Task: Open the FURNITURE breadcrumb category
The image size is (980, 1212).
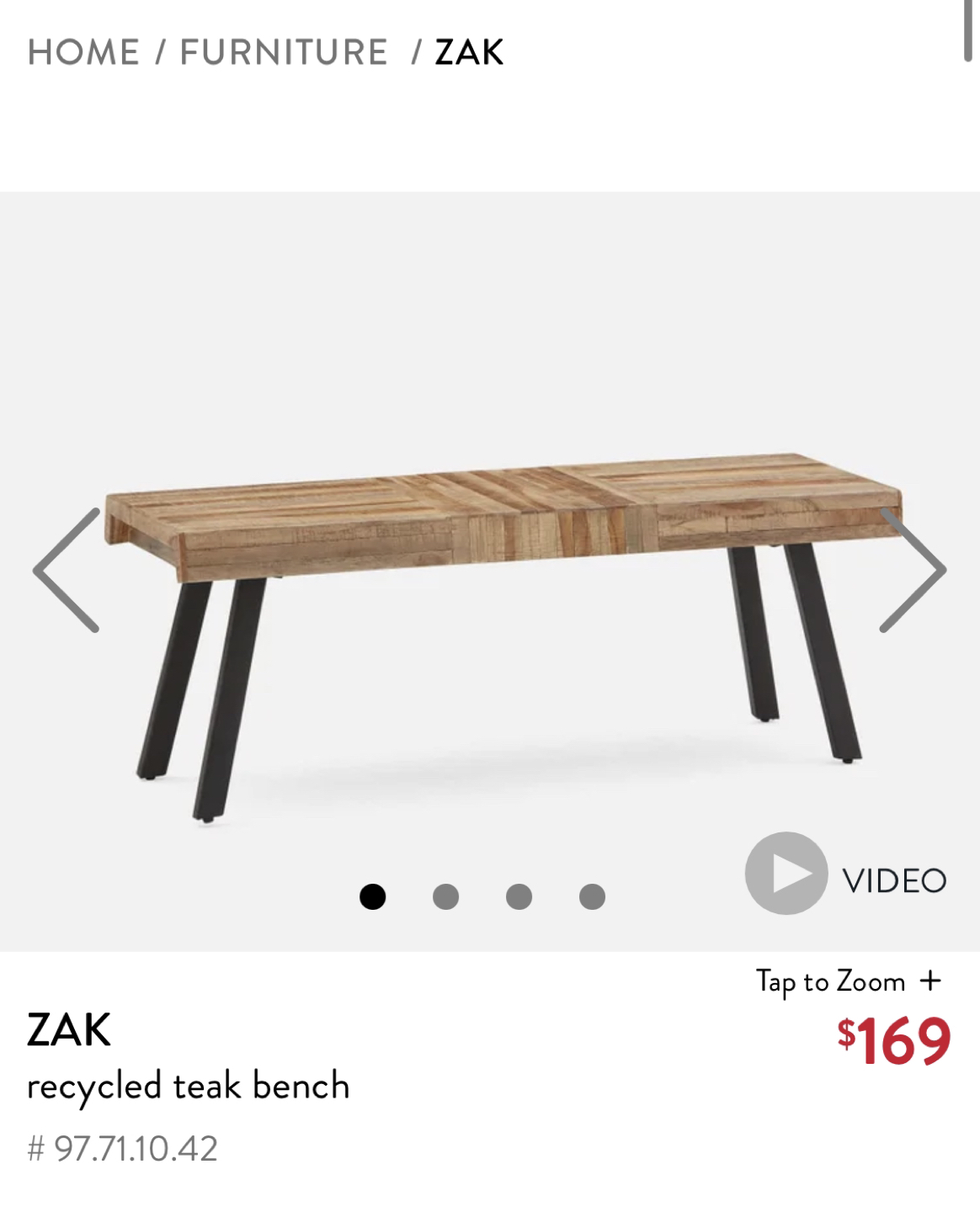Action: coord(284,52)
